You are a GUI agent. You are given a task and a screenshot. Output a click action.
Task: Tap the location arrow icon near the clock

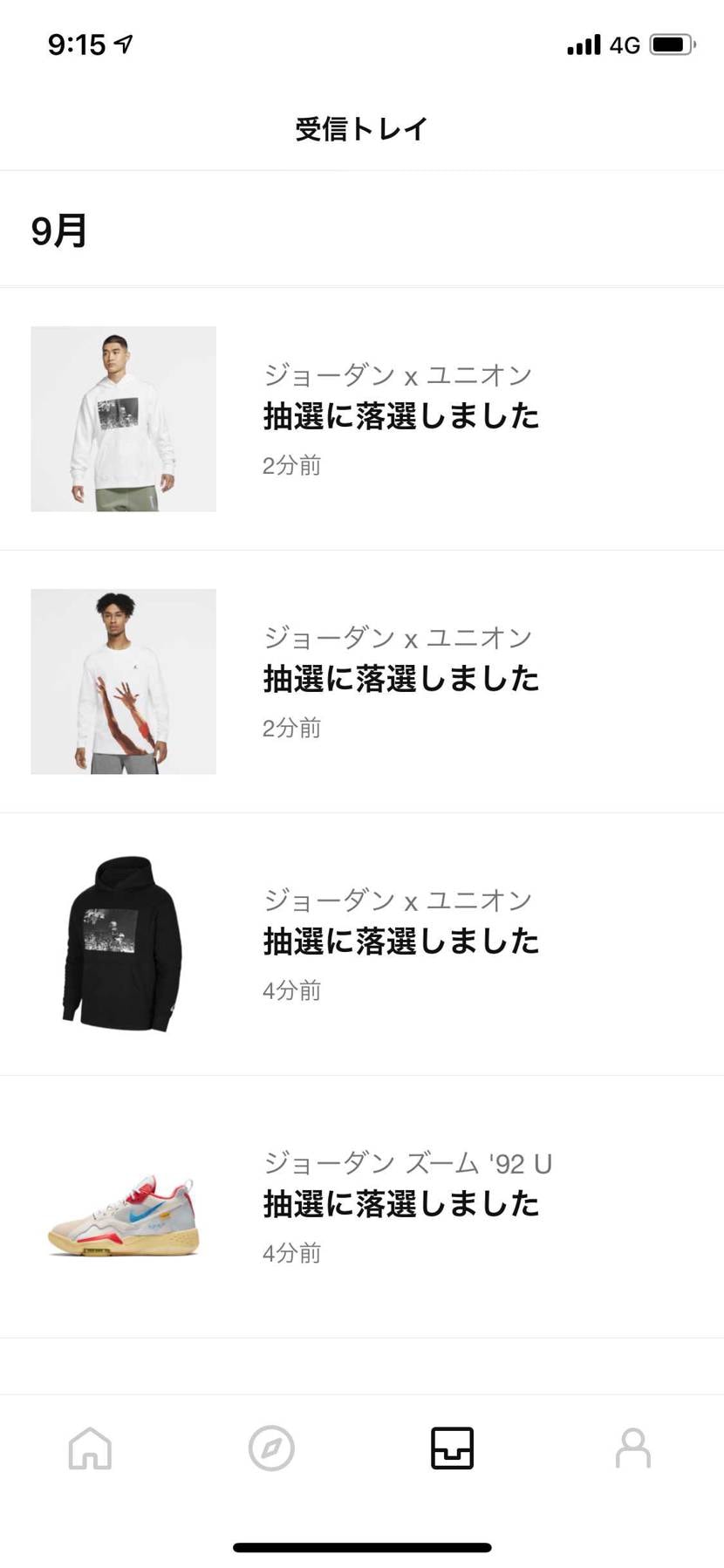click(x=120, y=42)
